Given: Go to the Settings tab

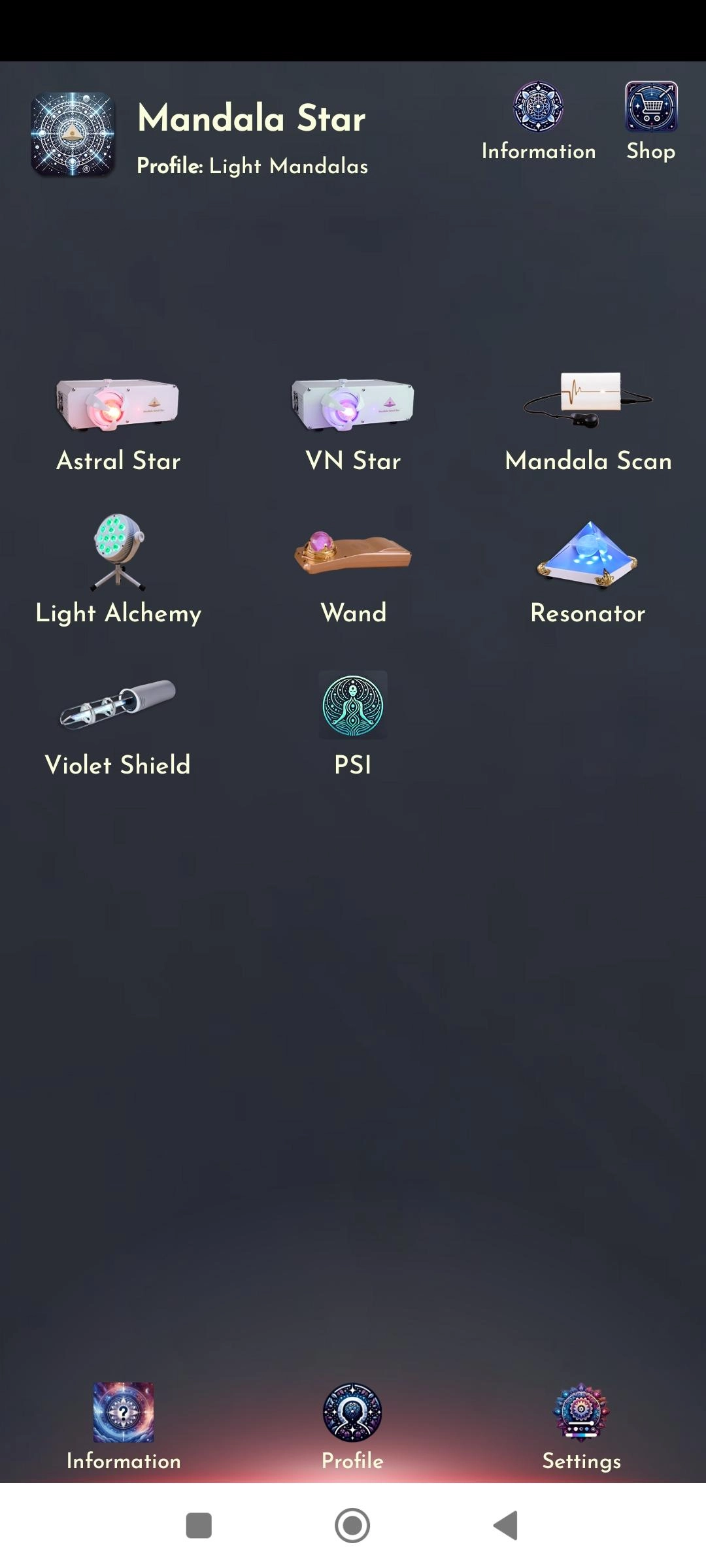Looking at the screenshot, I should coord(581,1413).
